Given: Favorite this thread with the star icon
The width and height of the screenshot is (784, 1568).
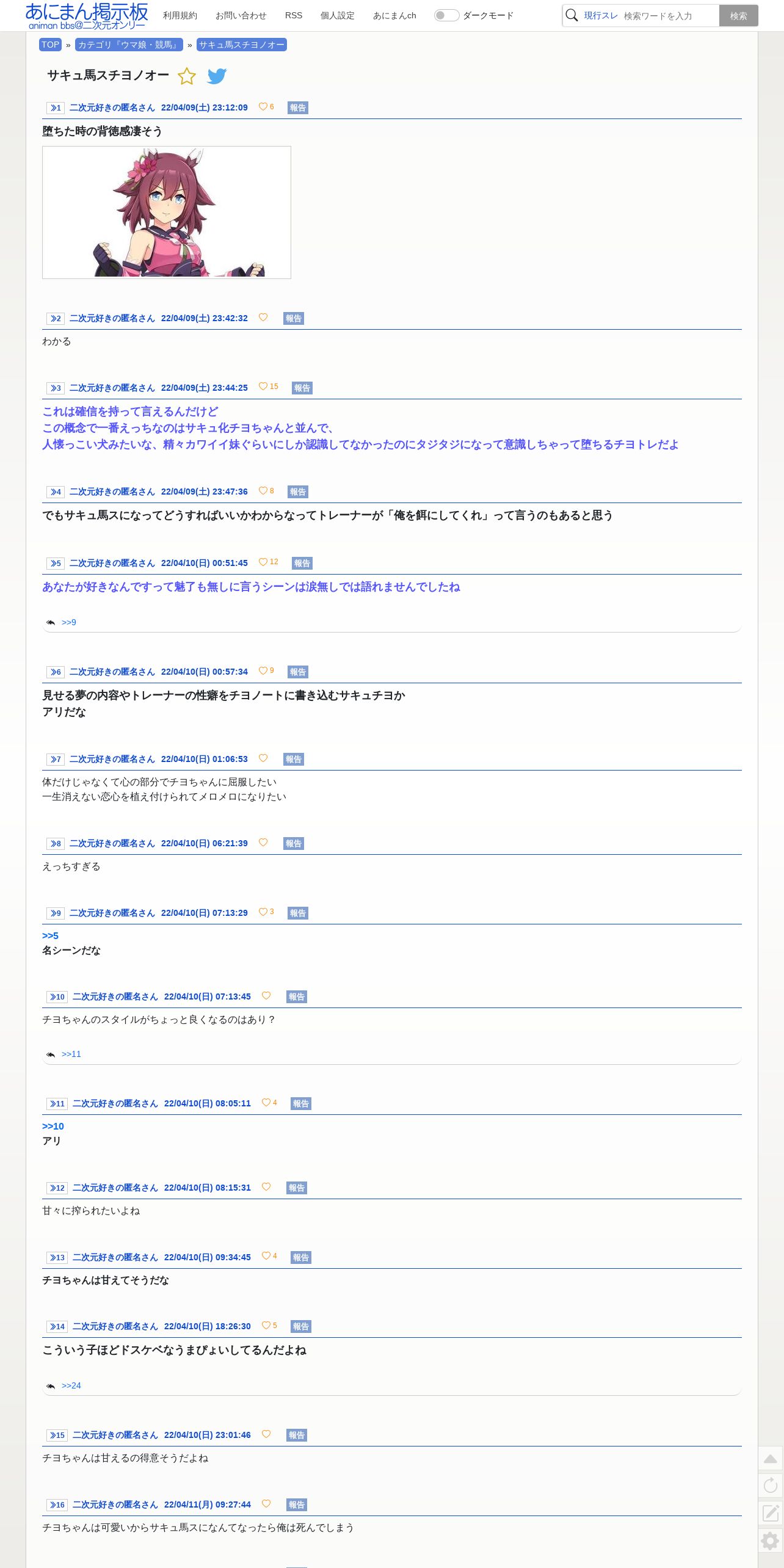Looking at the screenshot, I should tap(187, 76).
